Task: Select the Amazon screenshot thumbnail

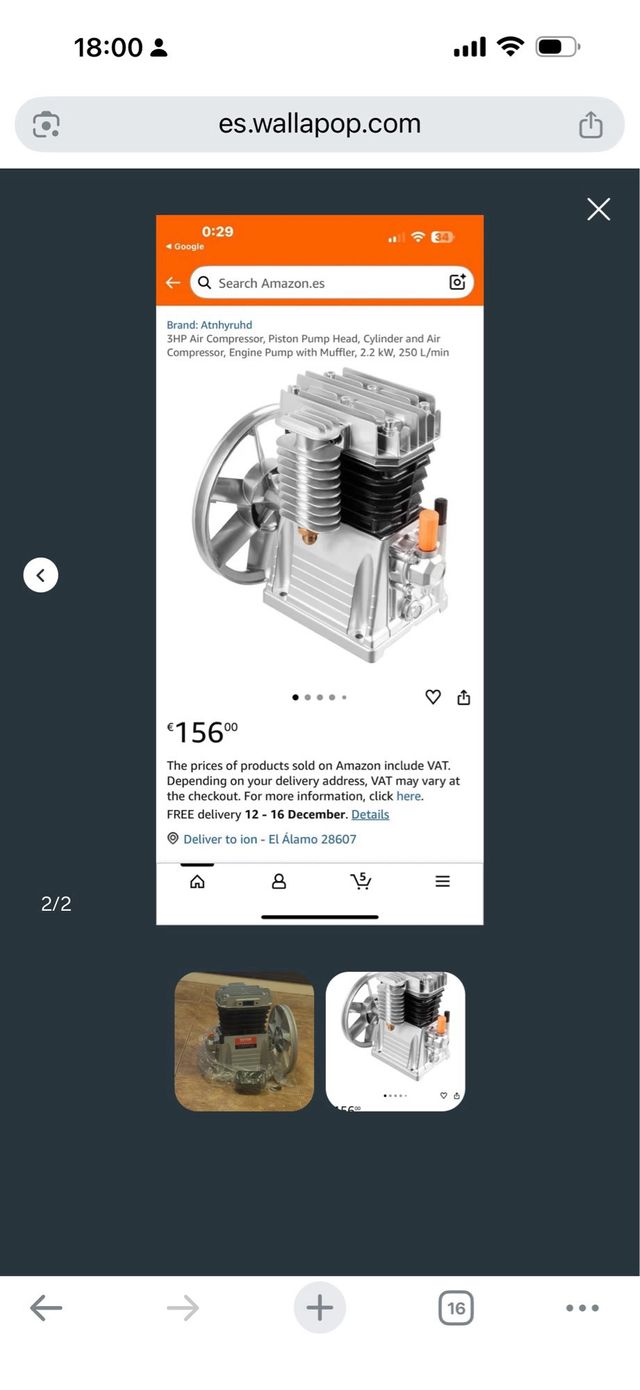Action: pyautogui.click(x=395, y=1041)
